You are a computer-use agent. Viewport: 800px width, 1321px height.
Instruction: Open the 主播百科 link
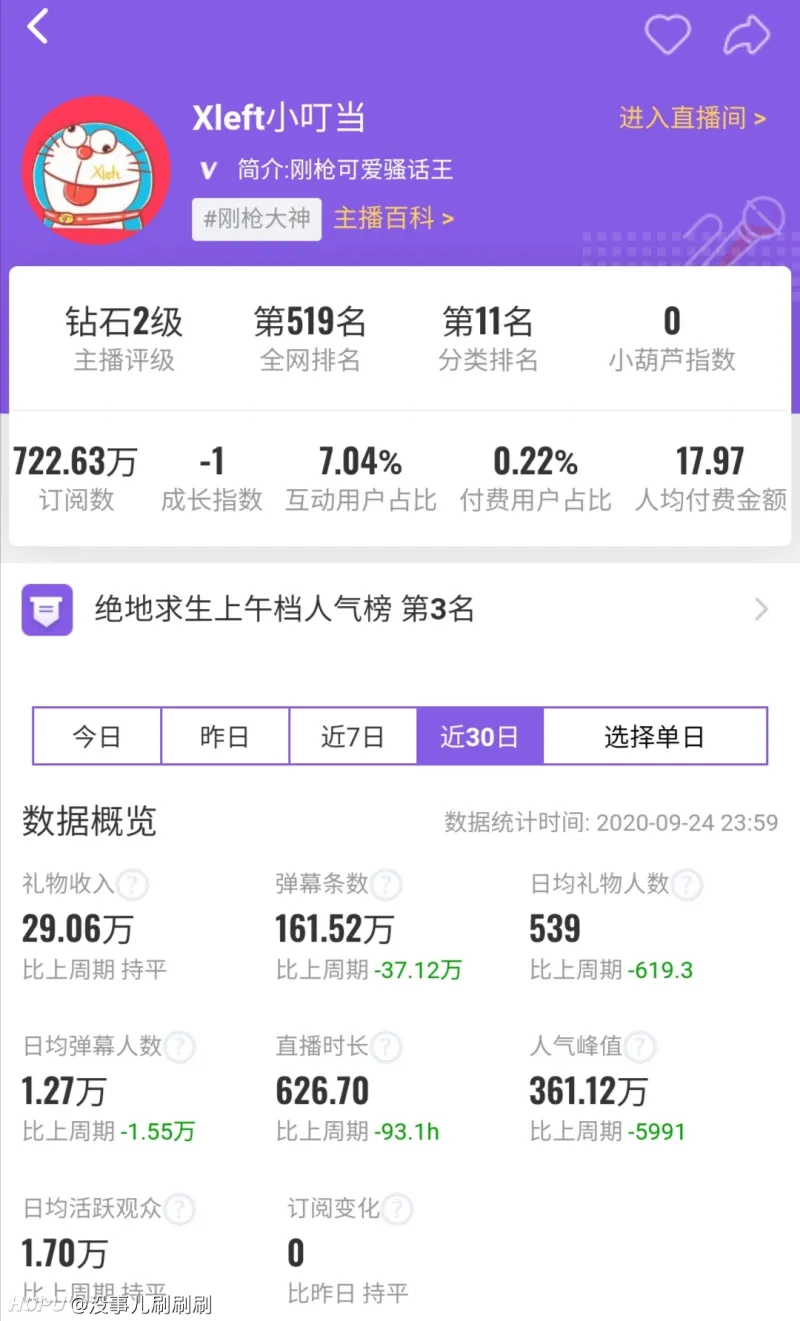(x=393, y=218)
